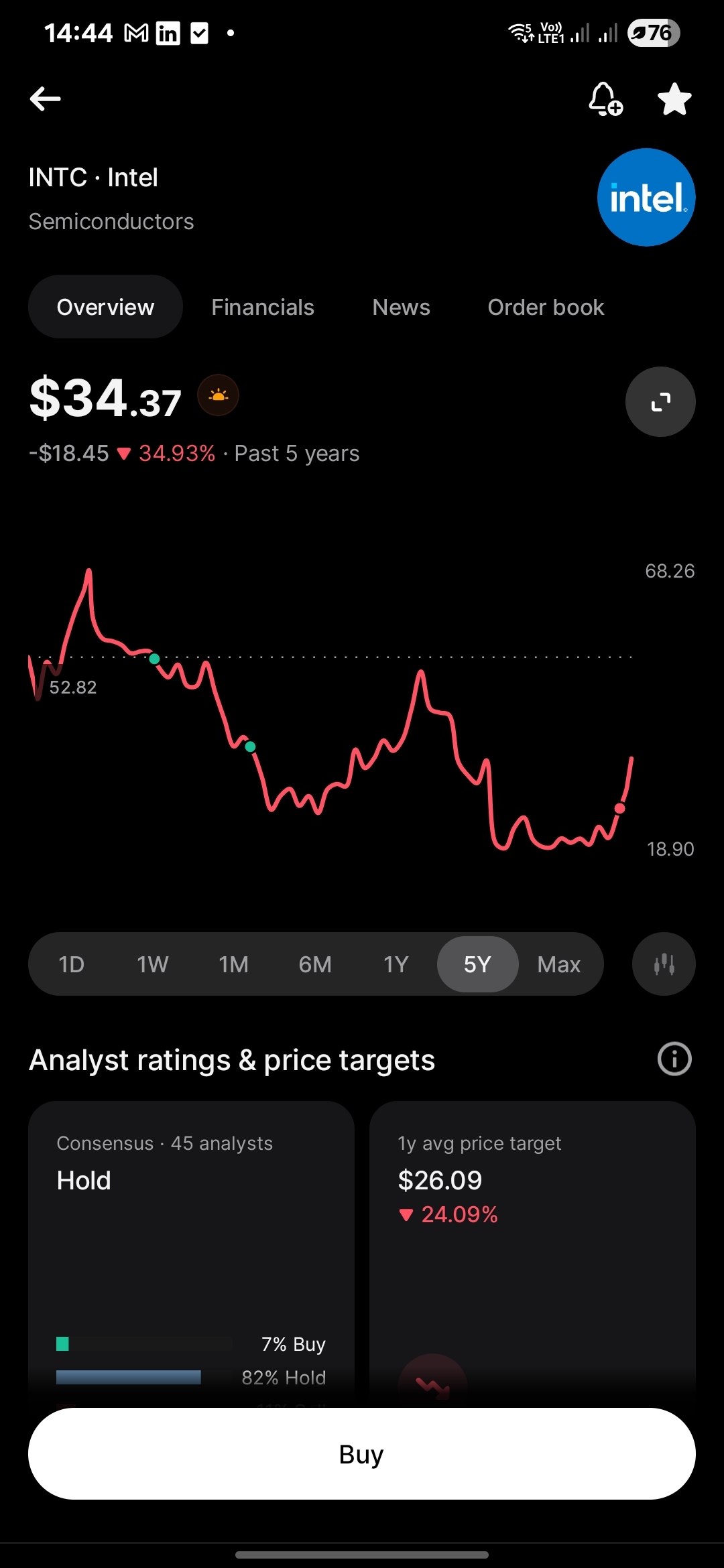Select the 1M time range
The width and height of the screenshot is (724, 1568).
coord(233,964)
